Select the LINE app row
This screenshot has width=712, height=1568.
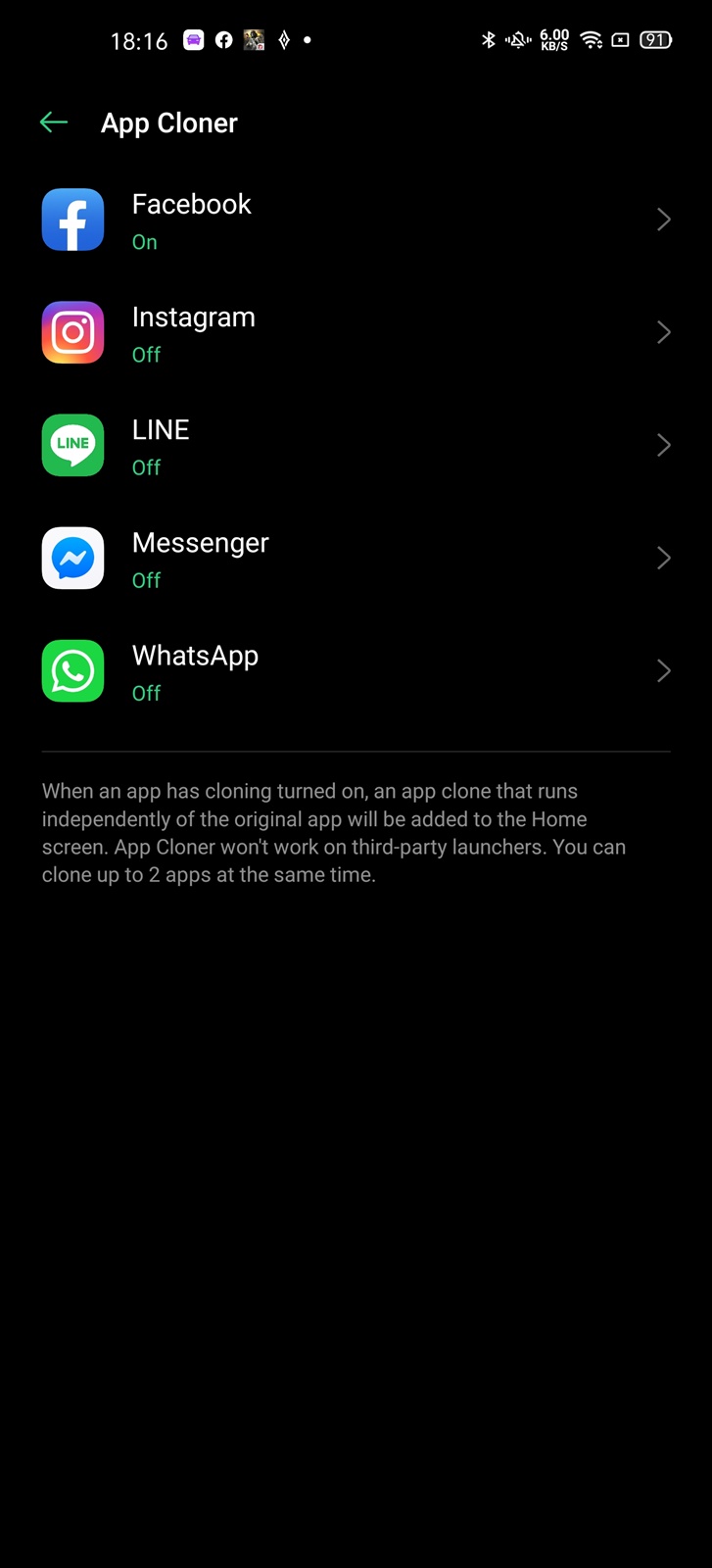tap(356, 445)
